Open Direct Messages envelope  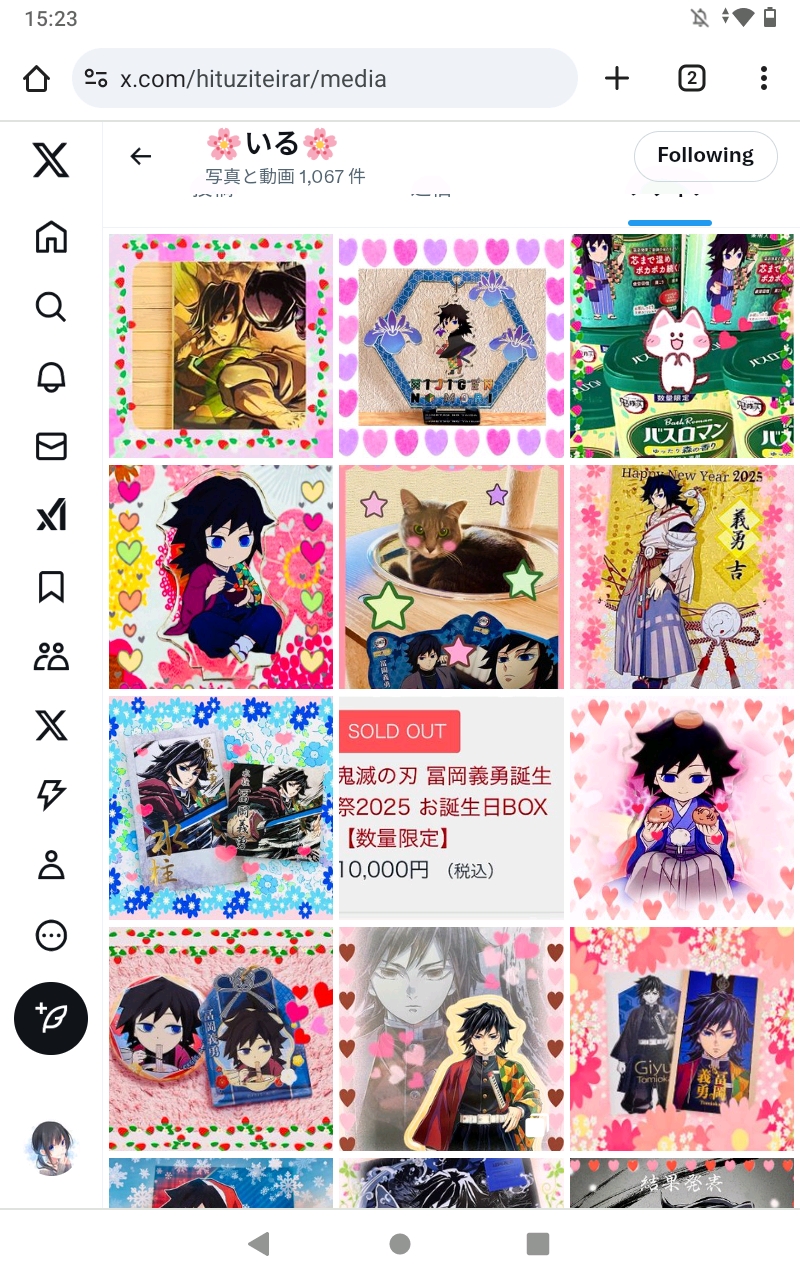pyautogui.click(x=51, y=446)
